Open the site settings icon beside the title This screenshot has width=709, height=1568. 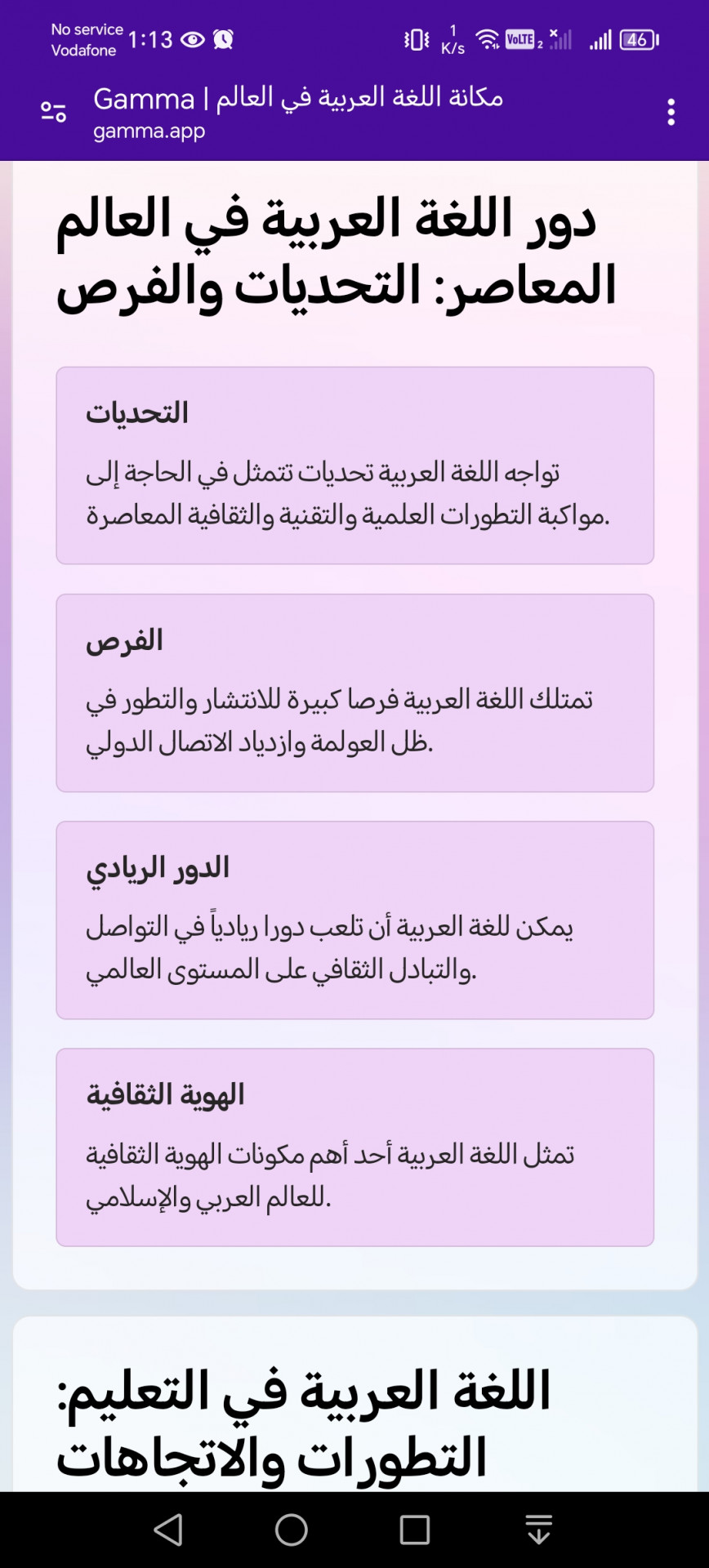click(x=54, y=112)
